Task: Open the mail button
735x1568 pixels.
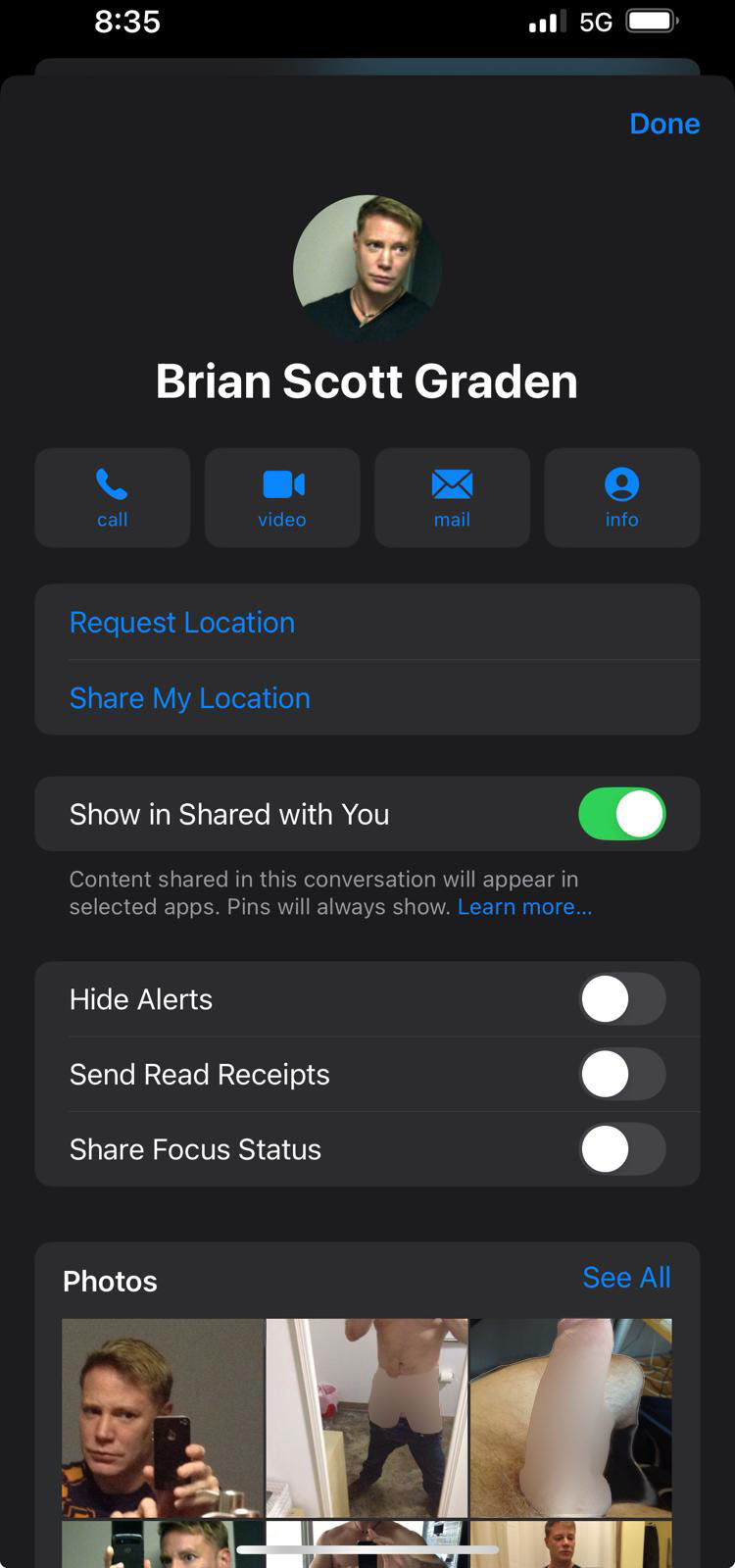Action: point(452,497)
